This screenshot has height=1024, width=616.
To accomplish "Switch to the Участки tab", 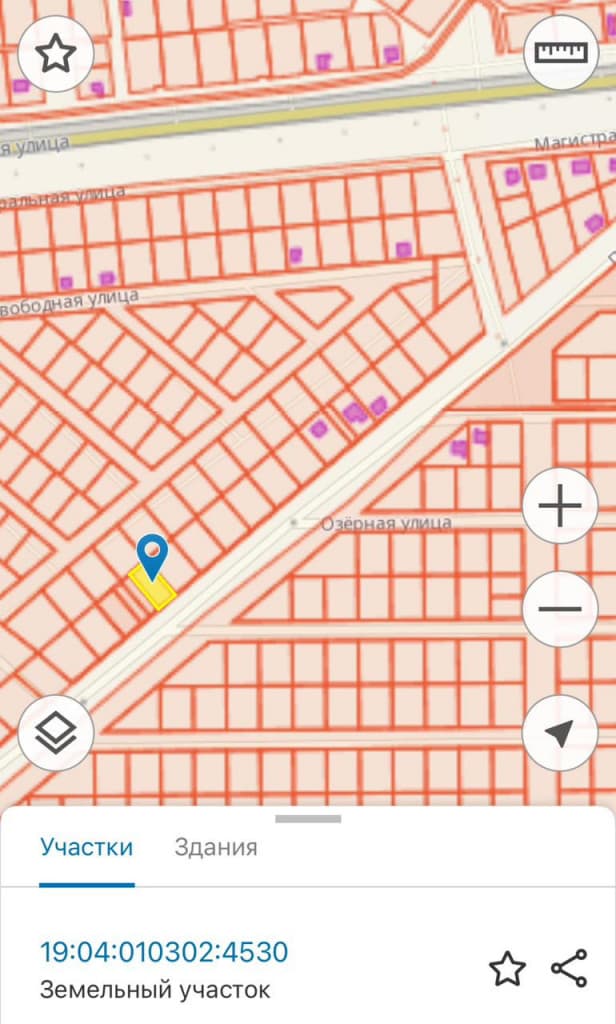I will click(87, 847).
